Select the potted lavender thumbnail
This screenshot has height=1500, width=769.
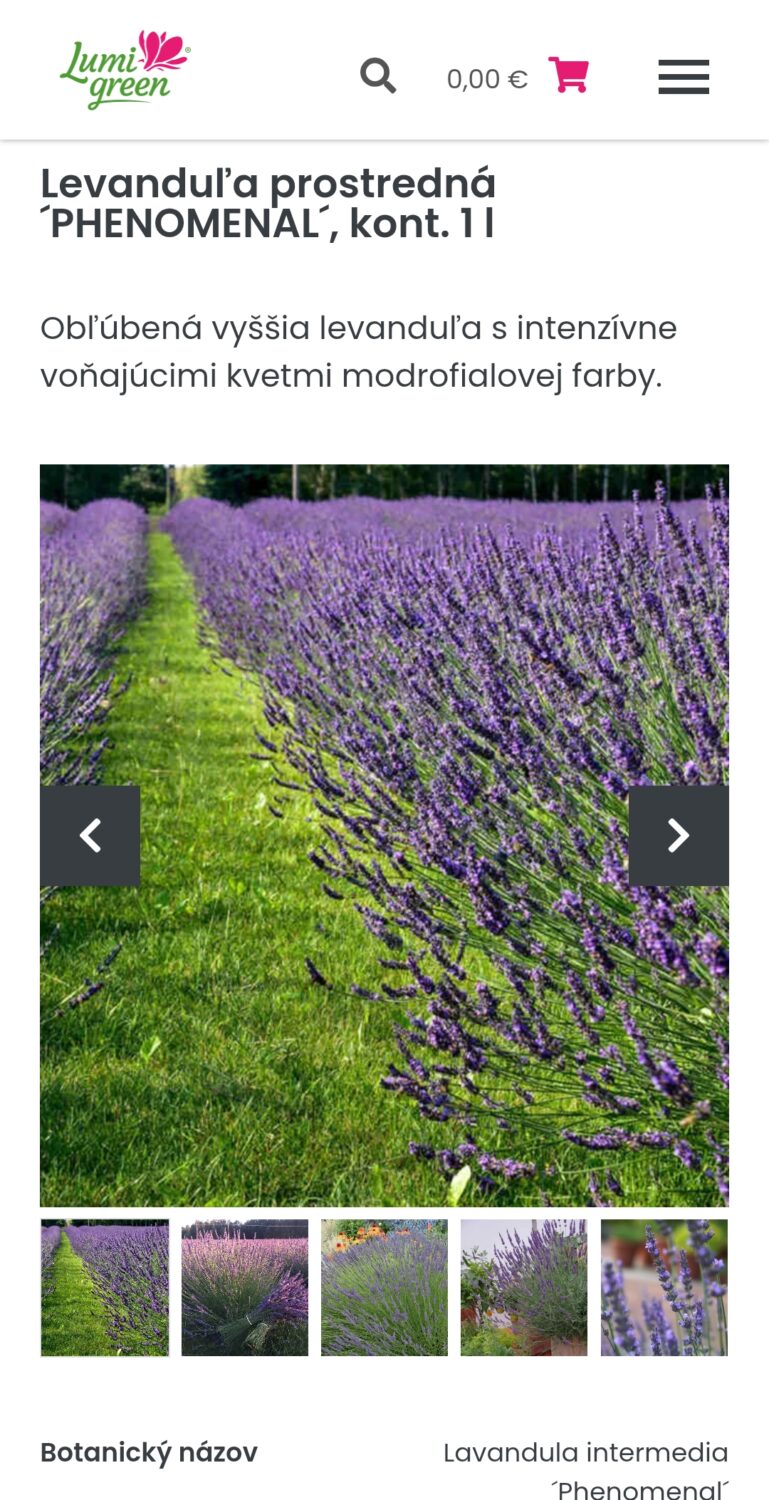point(524,1288)
